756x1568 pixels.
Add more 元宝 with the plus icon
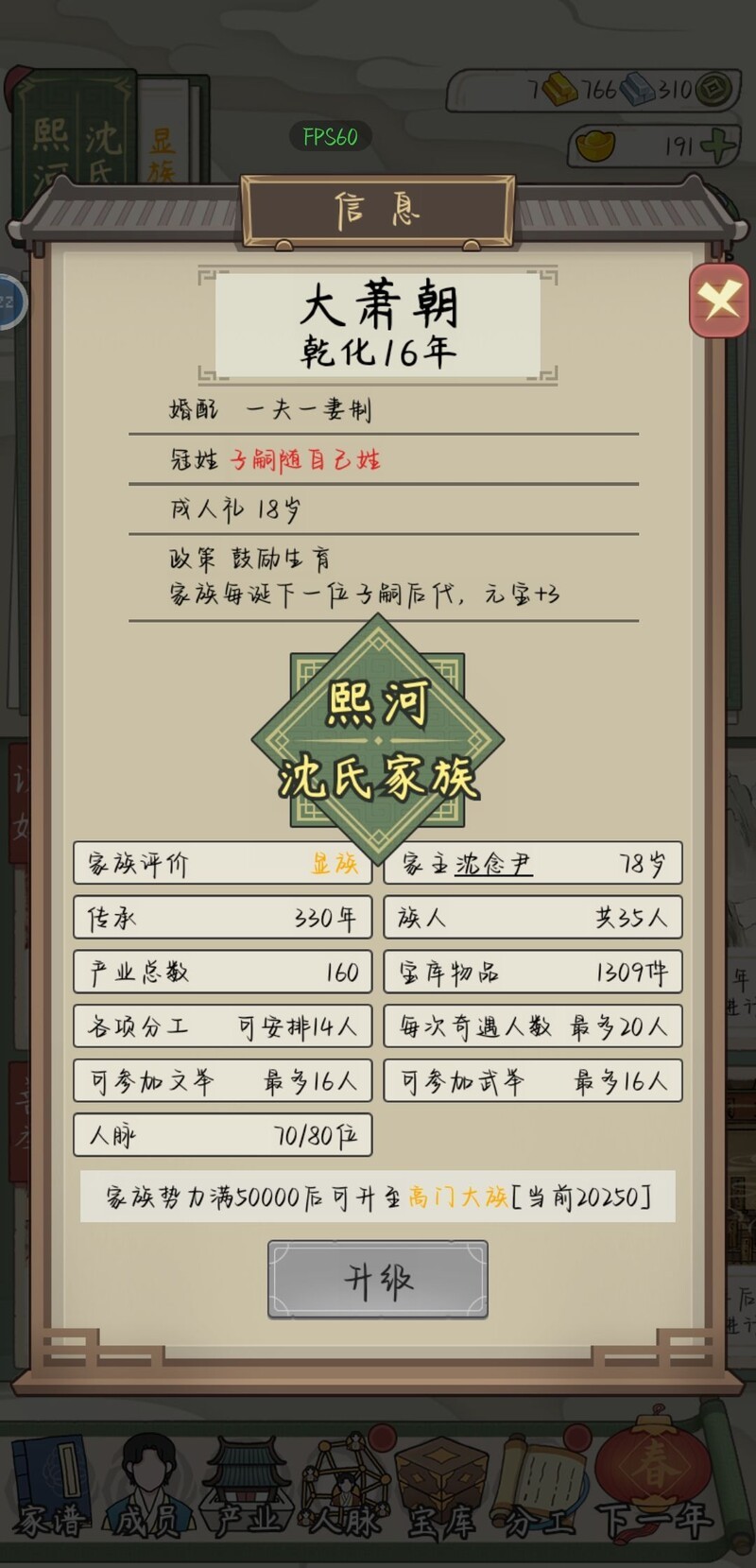point(718,146)
